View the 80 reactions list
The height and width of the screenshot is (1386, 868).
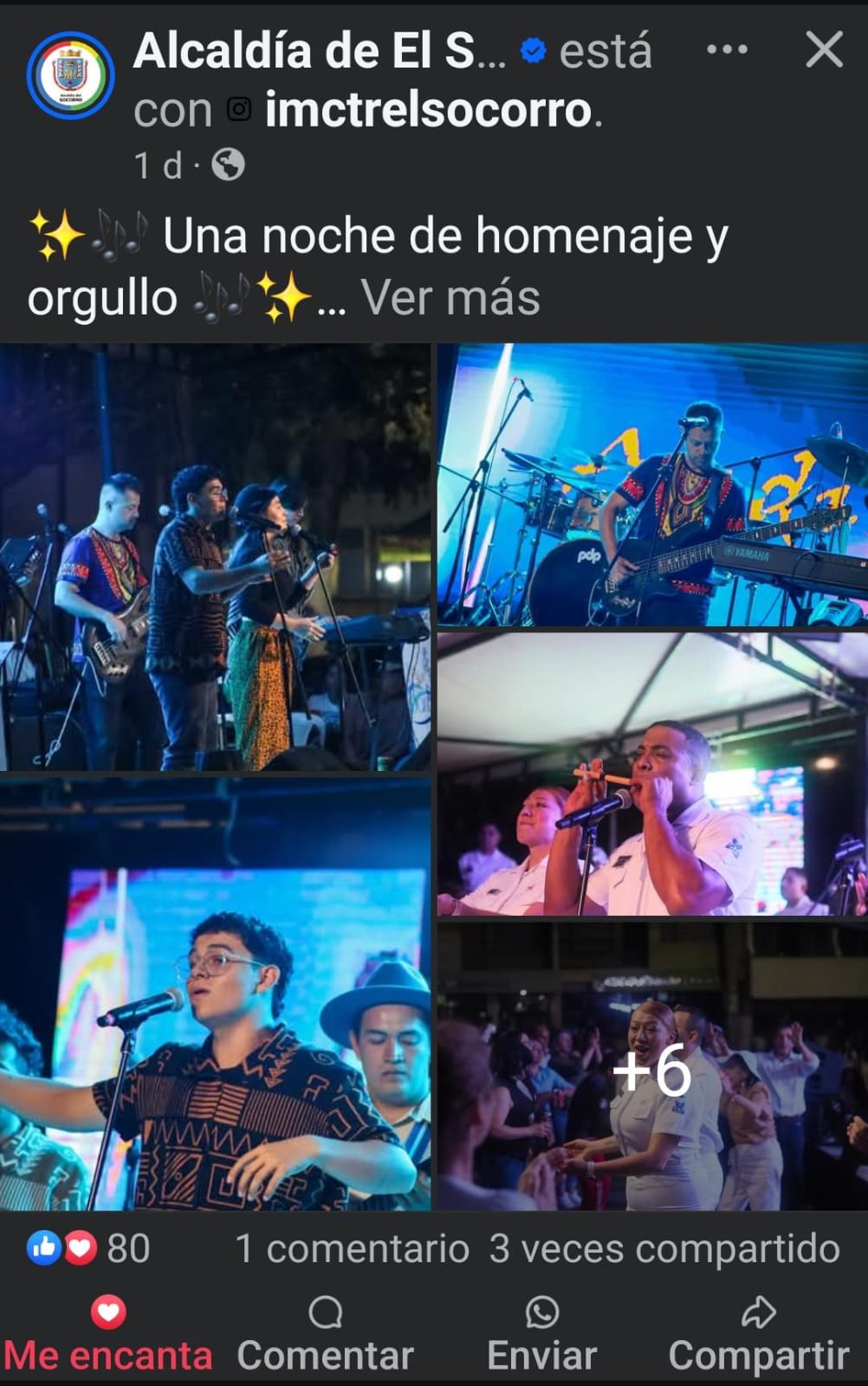pyautogui.click(x=90, y=1249)
